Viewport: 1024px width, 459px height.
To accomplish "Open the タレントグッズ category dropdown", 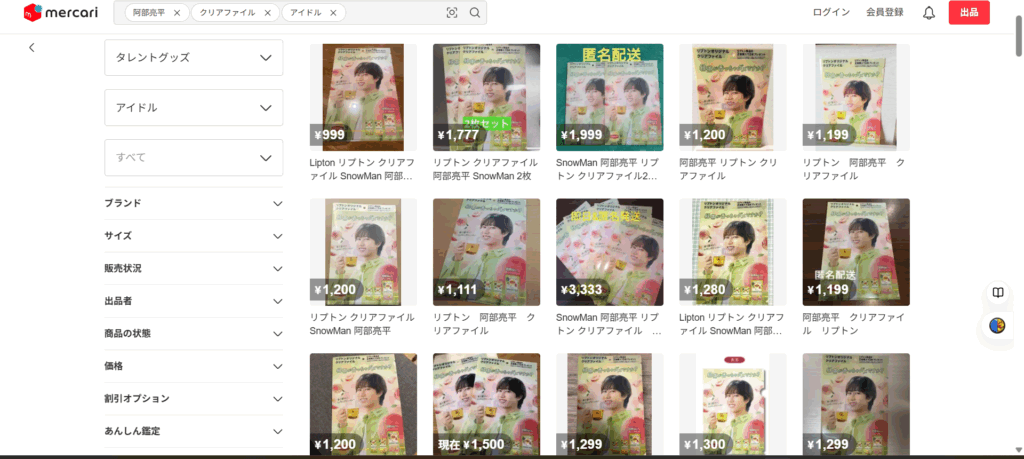I will coord(194,57).
